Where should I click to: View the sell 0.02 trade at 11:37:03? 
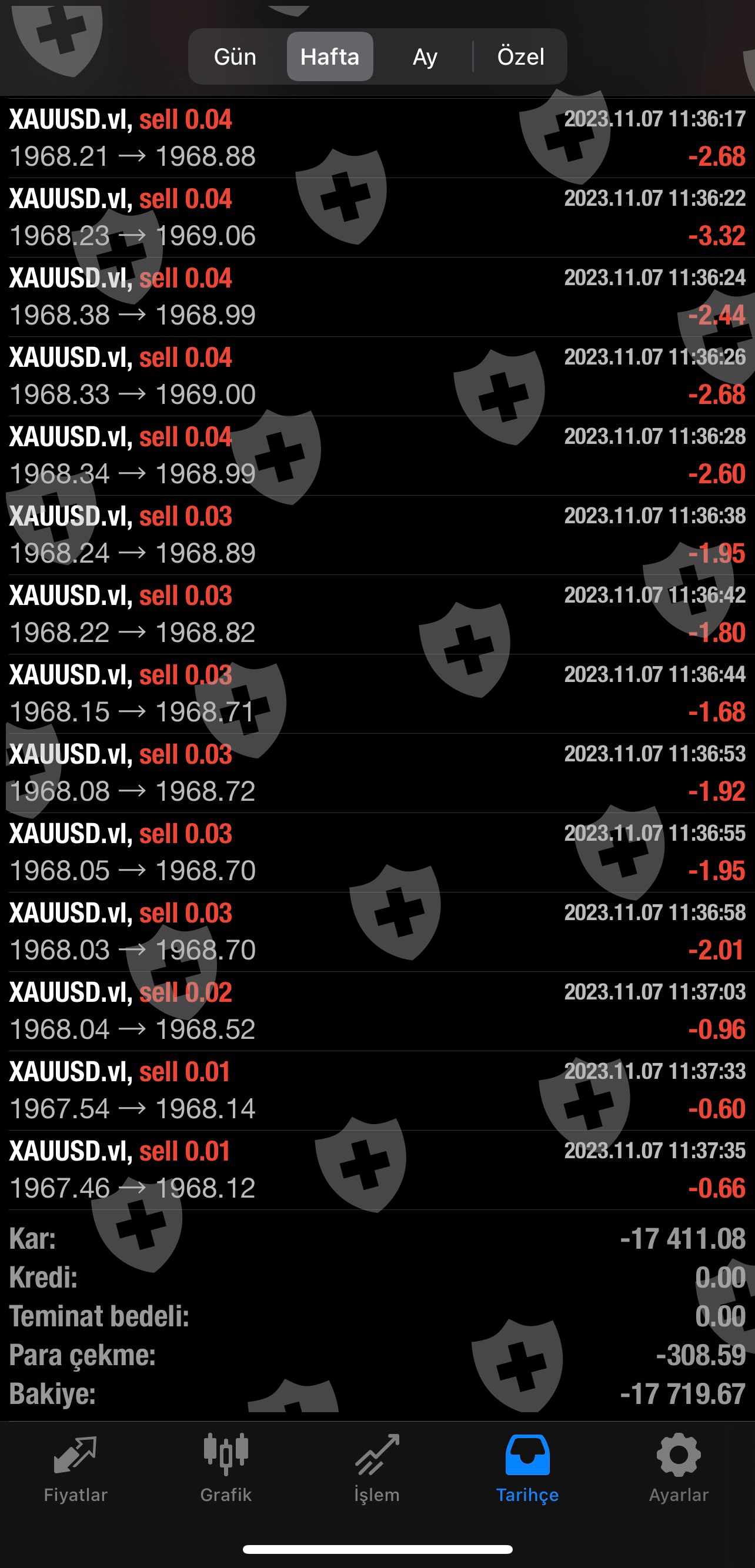click(x=377, y=1011)
